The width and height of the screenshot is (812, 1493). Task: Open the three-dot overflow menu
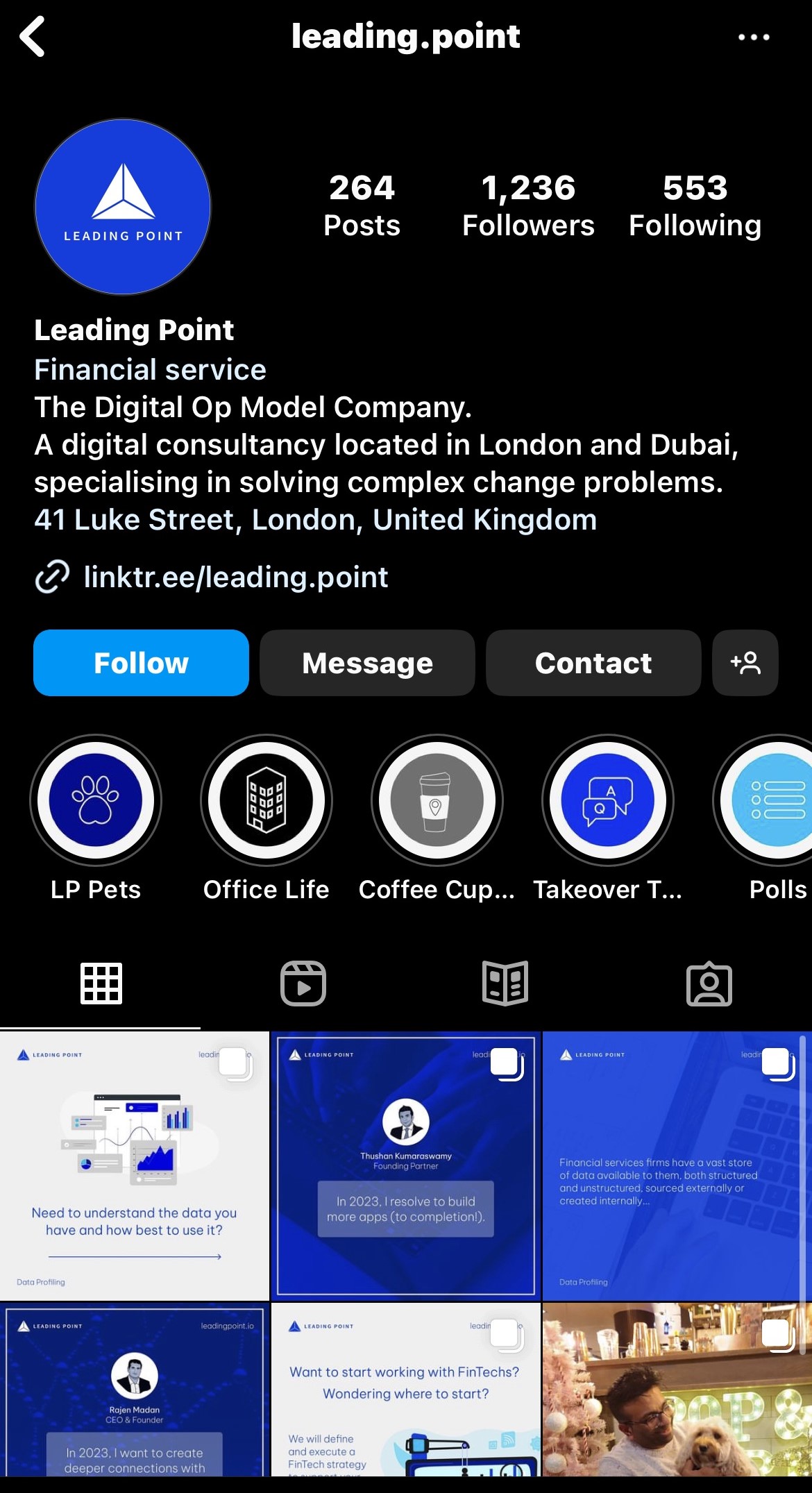pos(754,37)
